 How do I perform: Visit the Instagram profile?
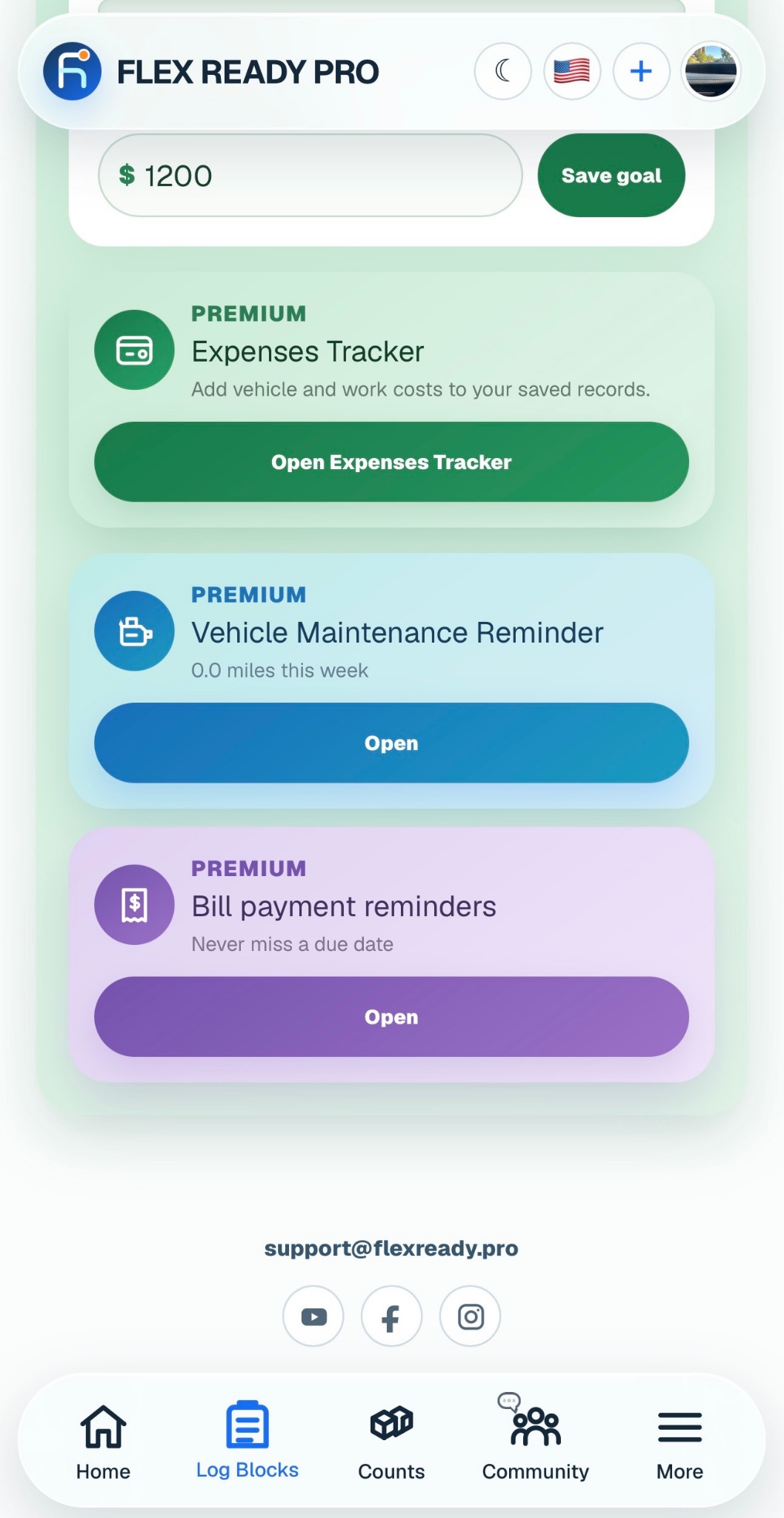point(471,1316)
